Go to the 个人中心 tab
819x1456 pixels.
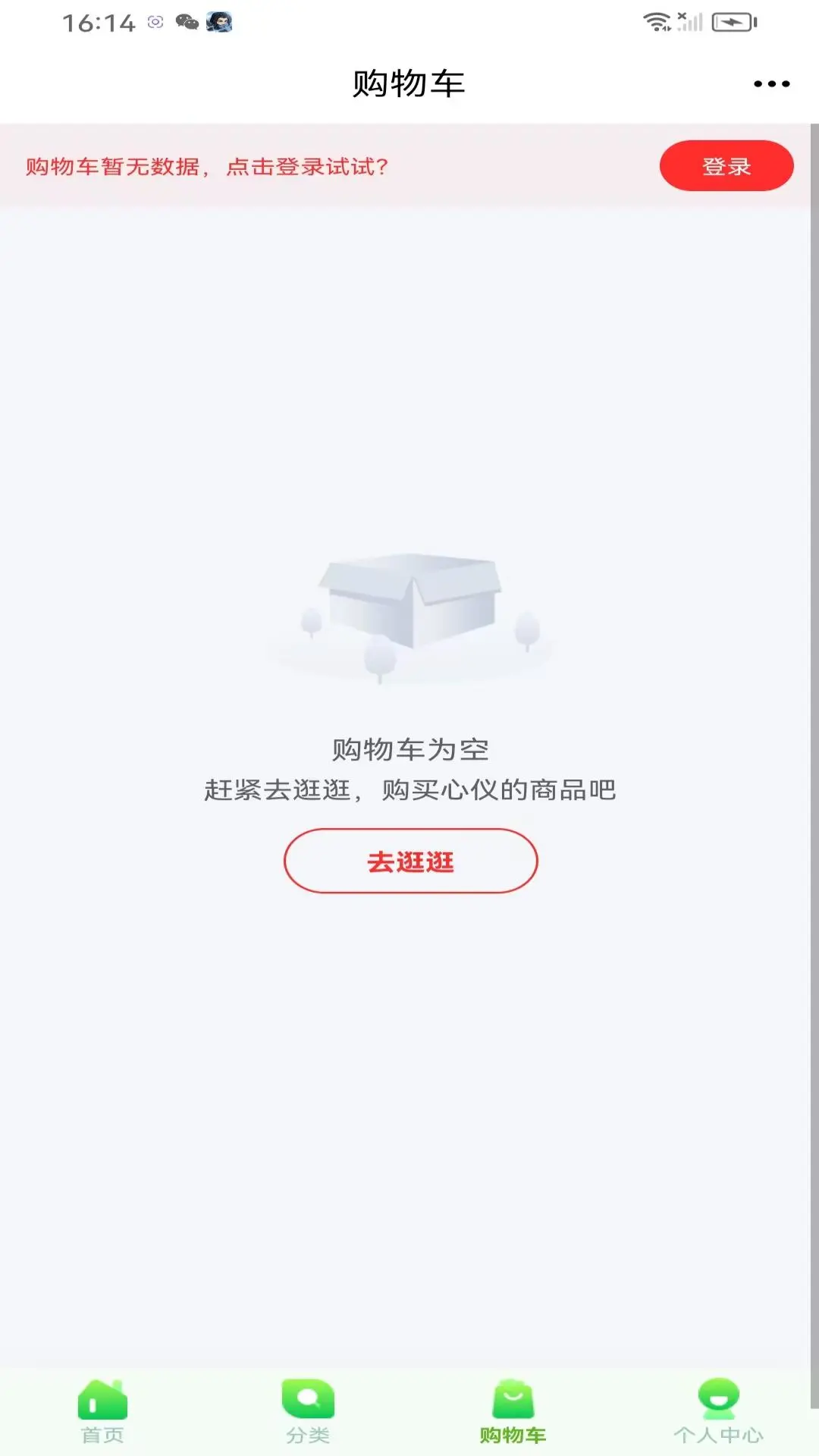[x=717, y=1411]
